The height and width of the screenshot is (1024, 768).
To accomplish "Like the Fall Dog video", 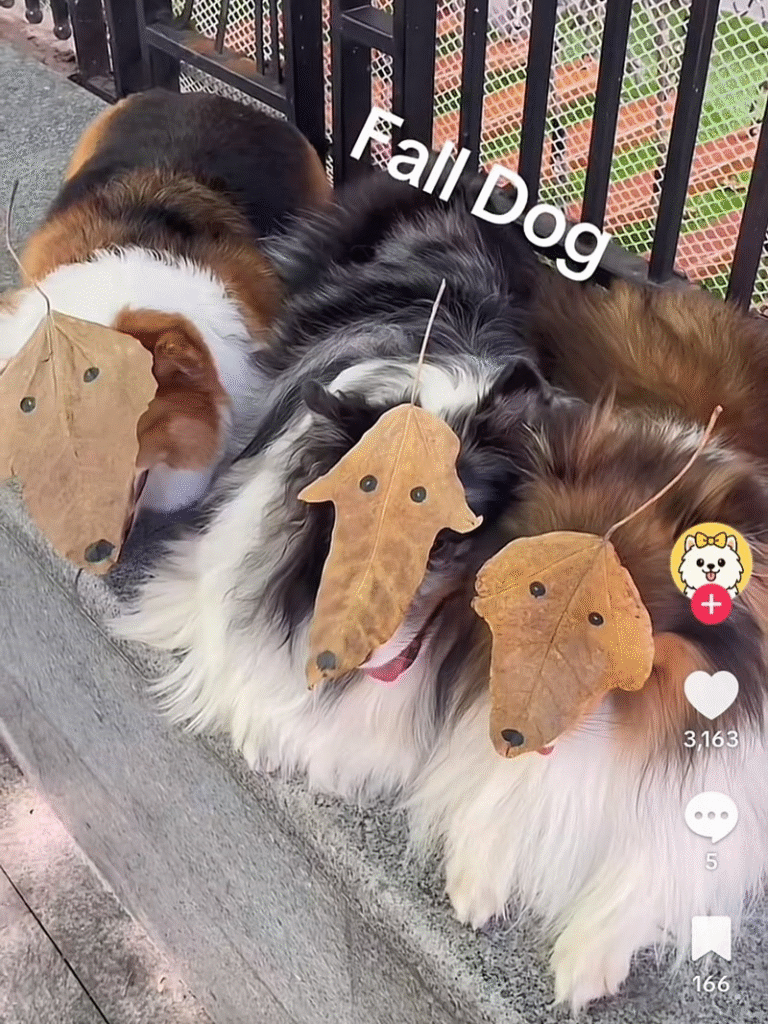I will click(x=711, y=694).
